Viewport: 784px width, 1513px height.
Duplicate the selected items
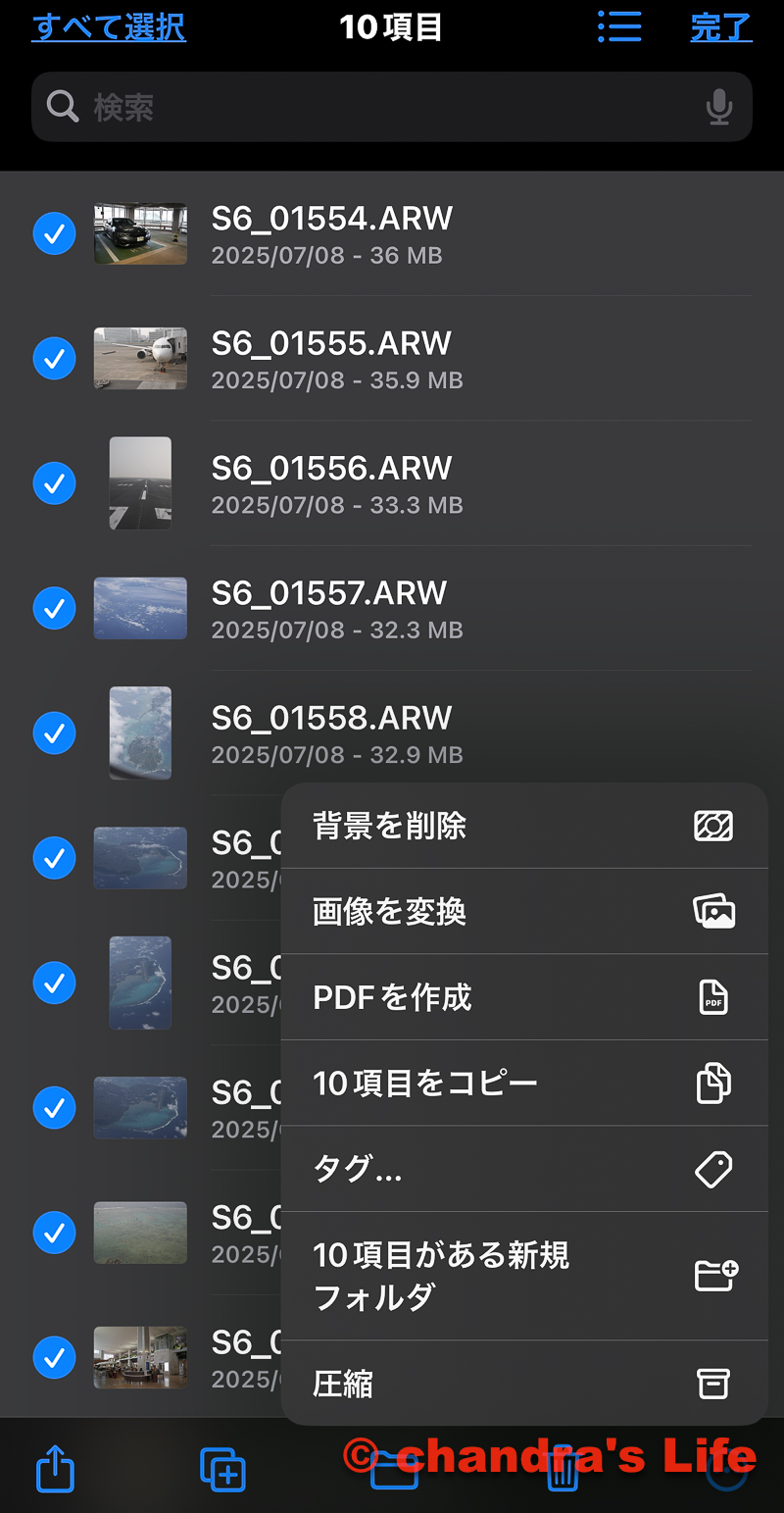click(x=222, y=1470)
